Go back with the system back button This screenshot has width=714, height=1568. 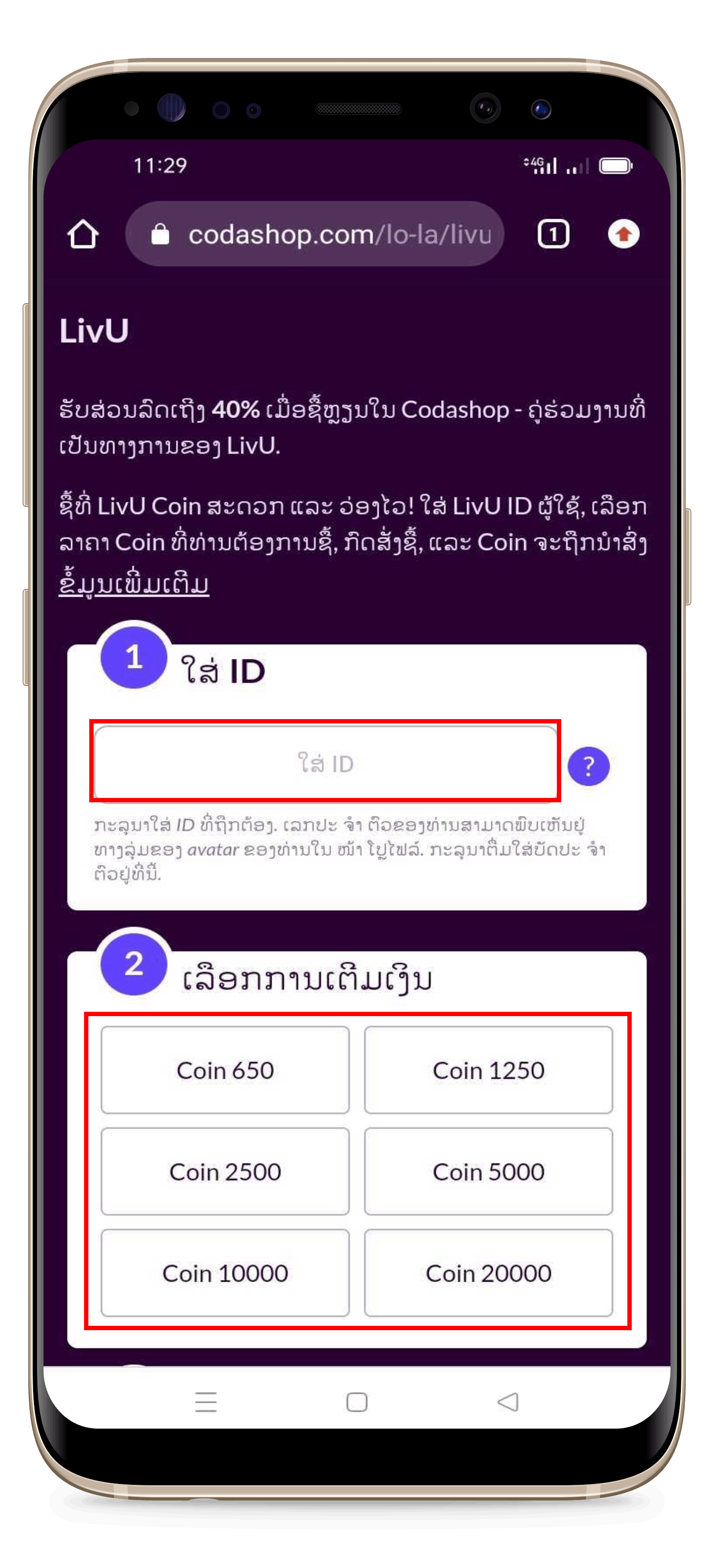tap(508, 1402)
